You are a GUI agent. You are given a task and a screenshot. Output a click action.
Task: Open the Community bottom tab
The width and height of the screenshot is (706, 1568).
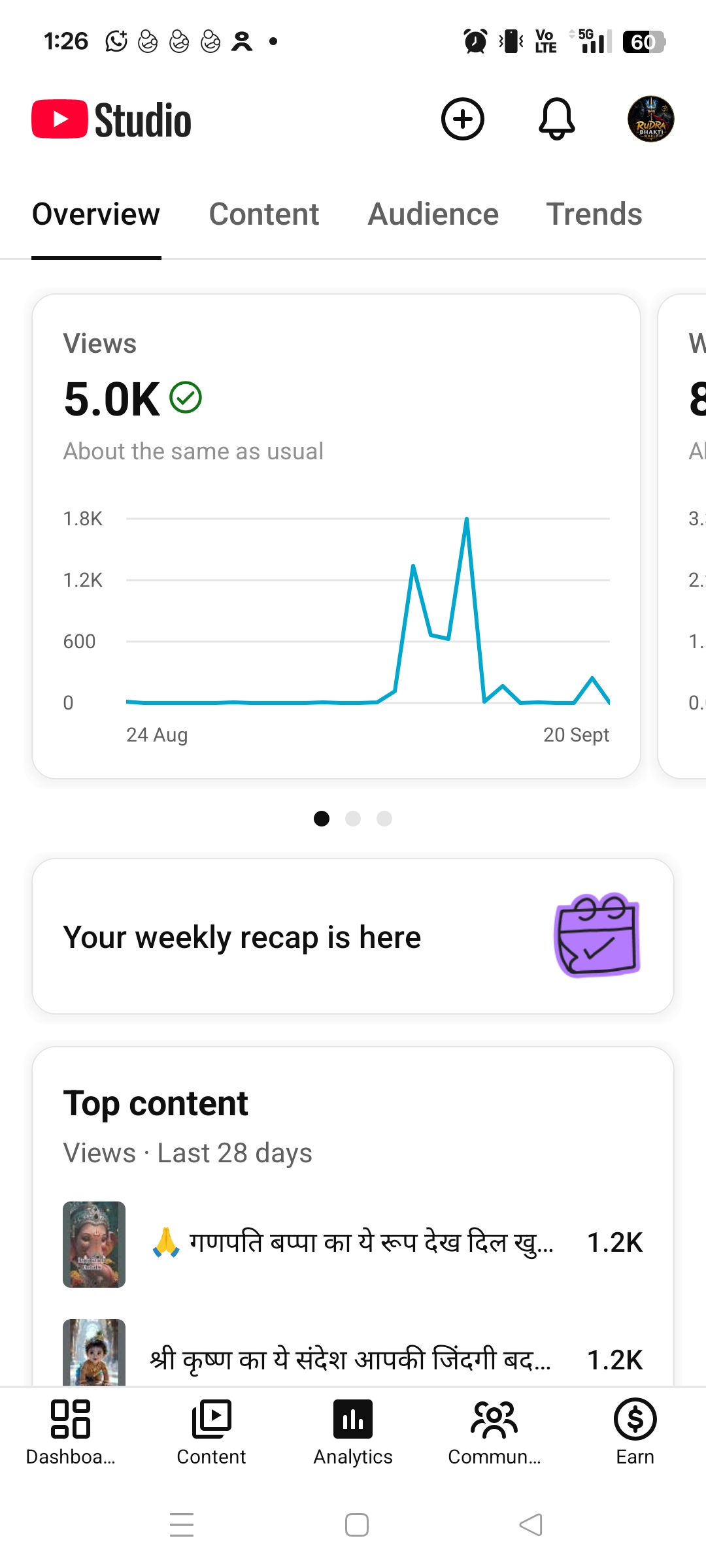494,1432
